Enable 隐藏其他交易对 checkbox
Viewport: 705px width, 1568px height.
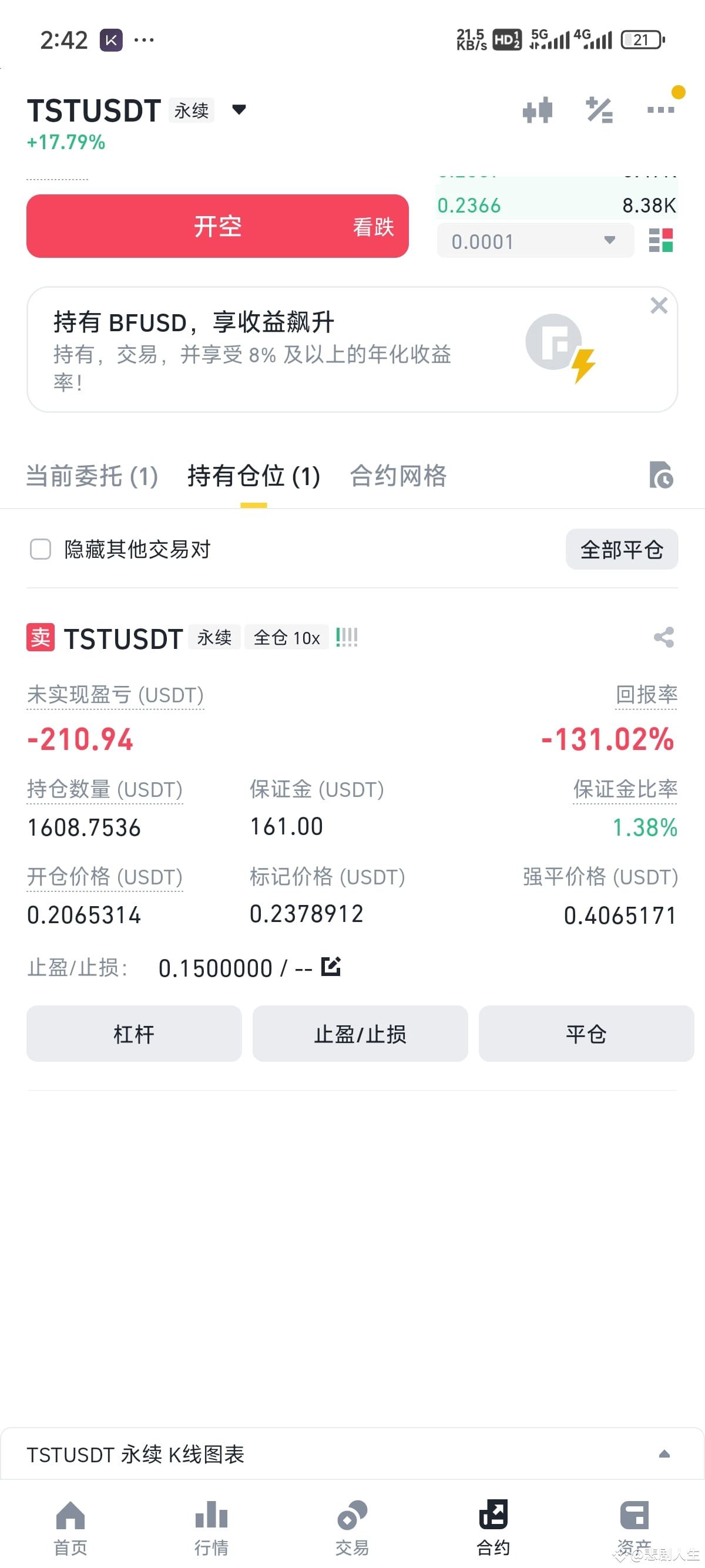coord(39,549)
